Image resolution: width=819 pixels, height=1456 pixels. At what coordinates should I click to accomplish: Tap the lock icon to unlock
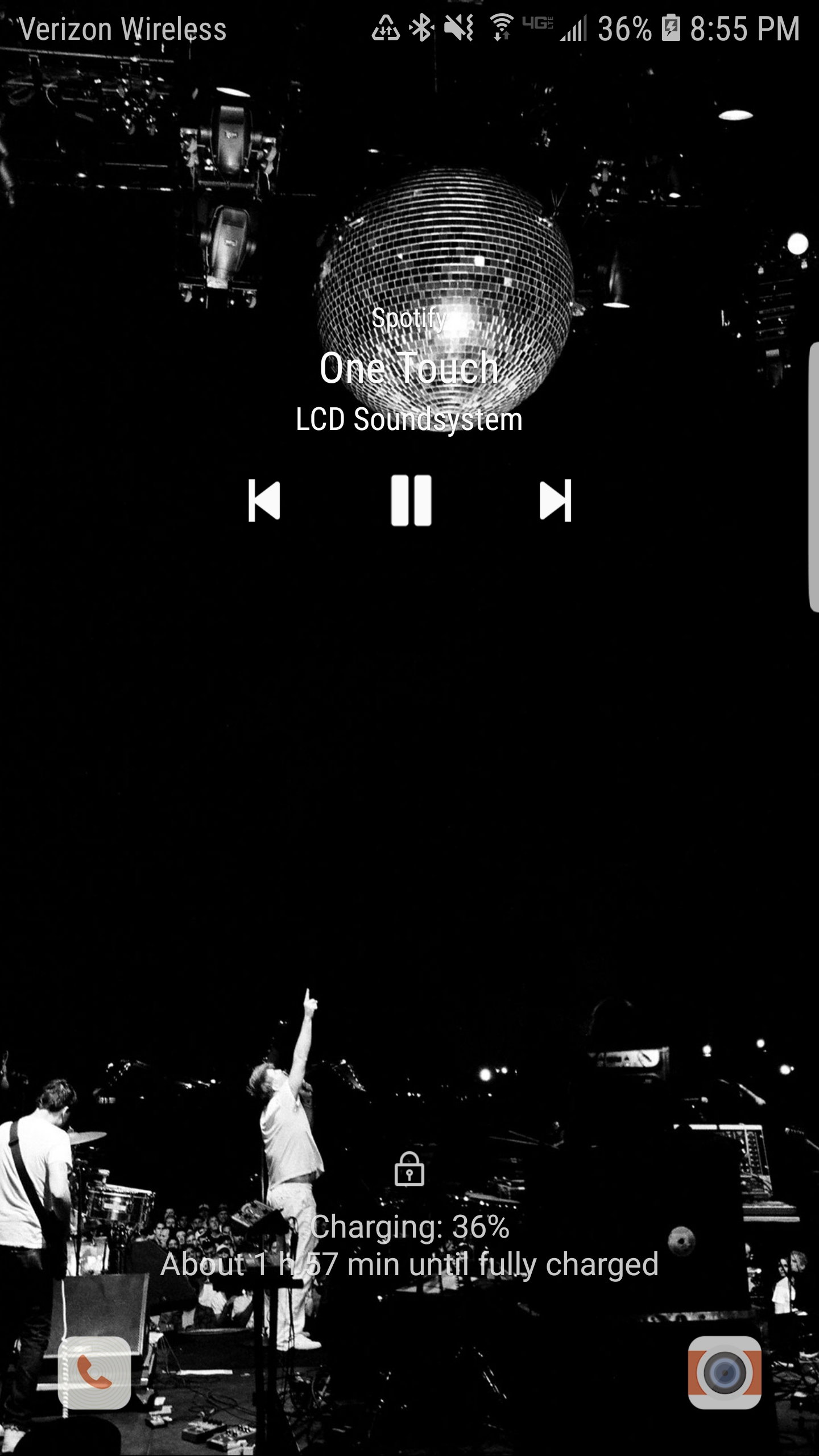point(409,1169)
